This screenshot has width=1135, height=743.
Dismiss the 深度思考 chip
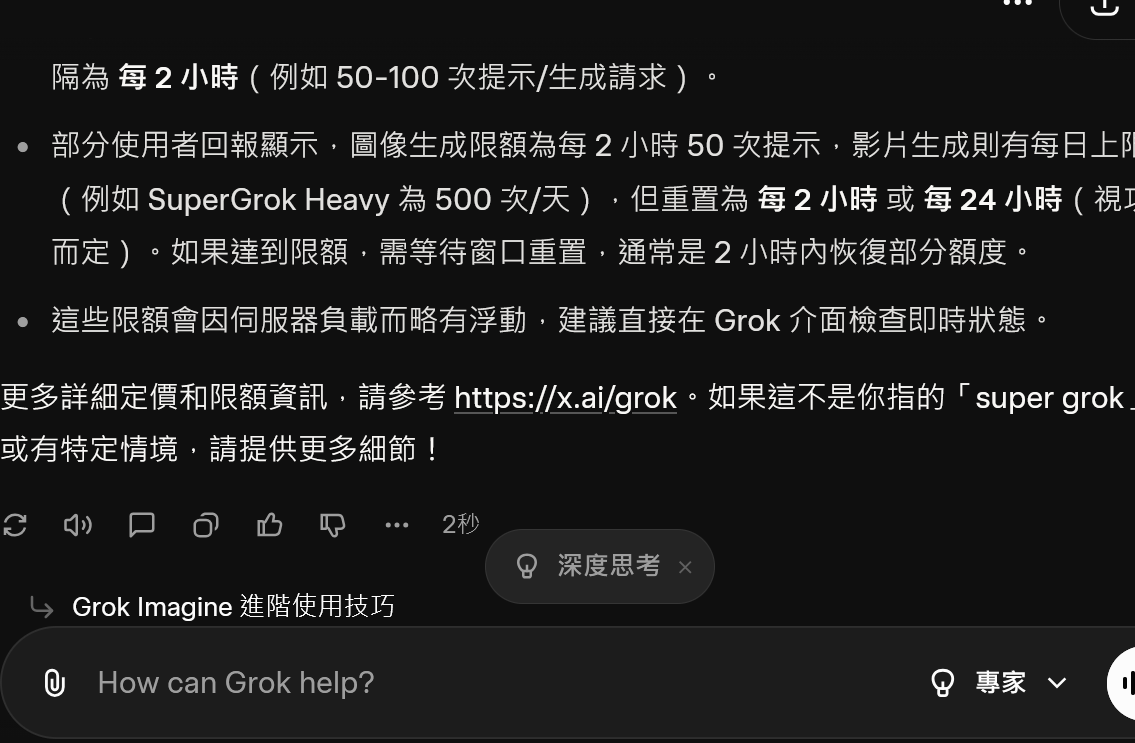click(685, 567)
